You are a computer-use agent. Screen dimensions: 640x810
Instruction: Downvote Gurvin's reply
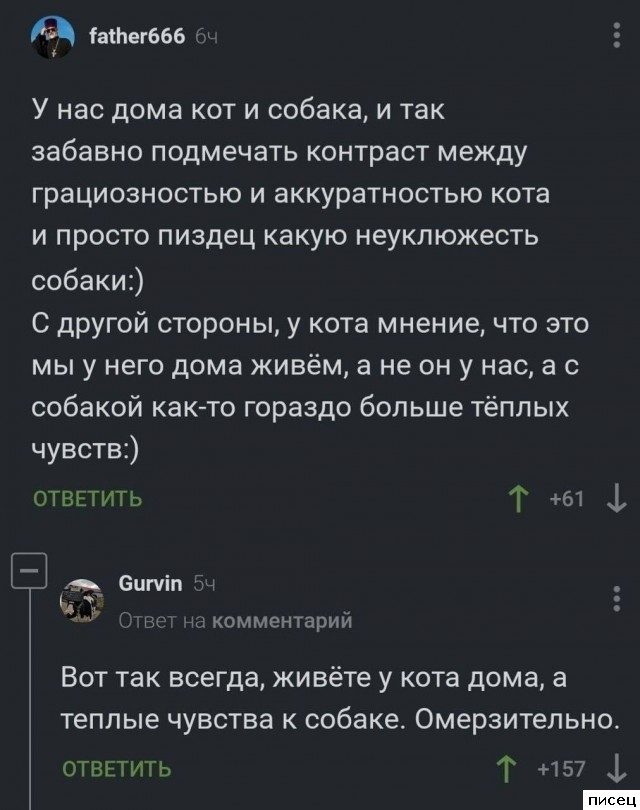[615, 769]
